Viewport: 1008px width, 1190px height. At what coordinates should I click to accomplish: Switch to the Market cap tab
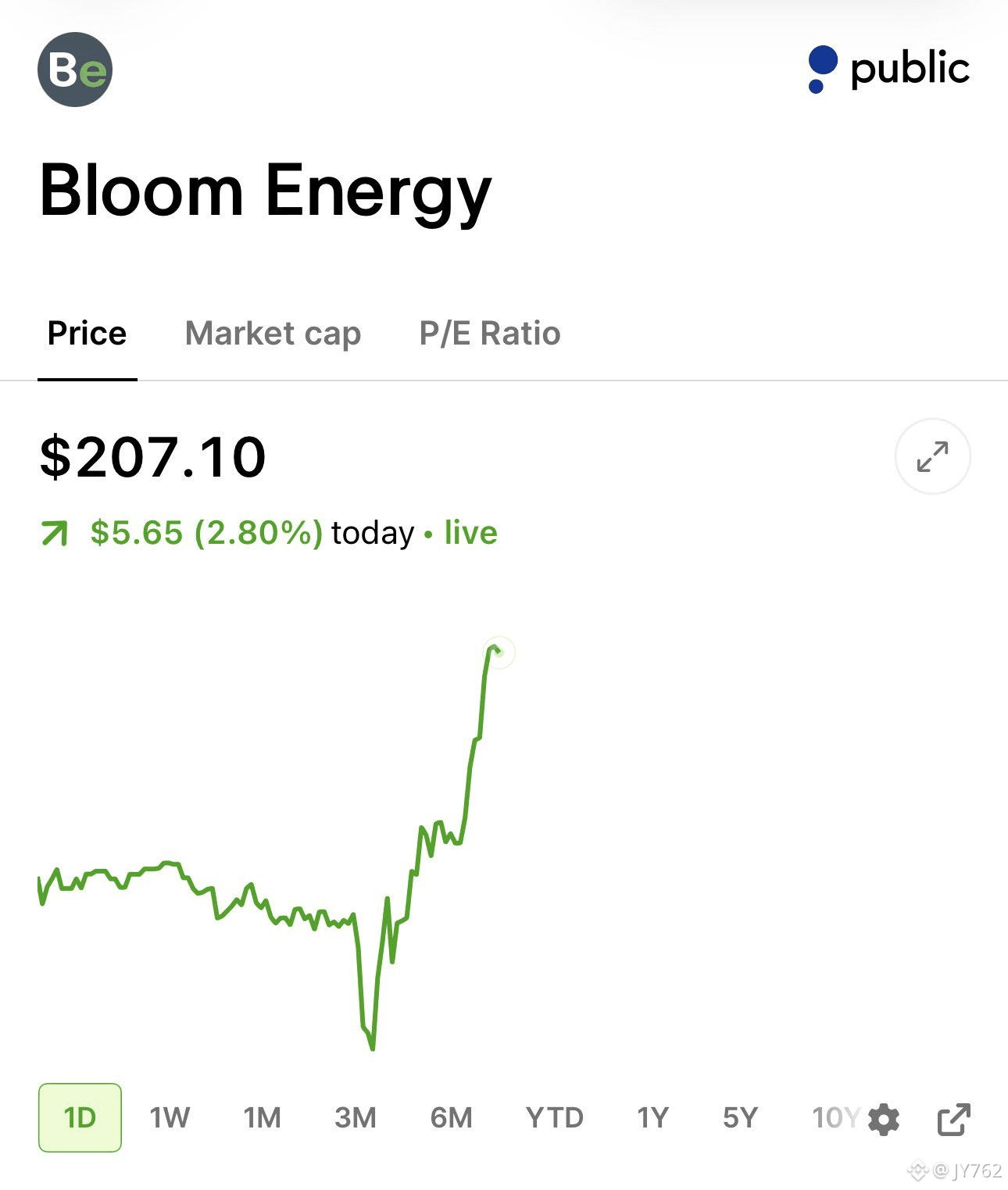tap(273, 334)
